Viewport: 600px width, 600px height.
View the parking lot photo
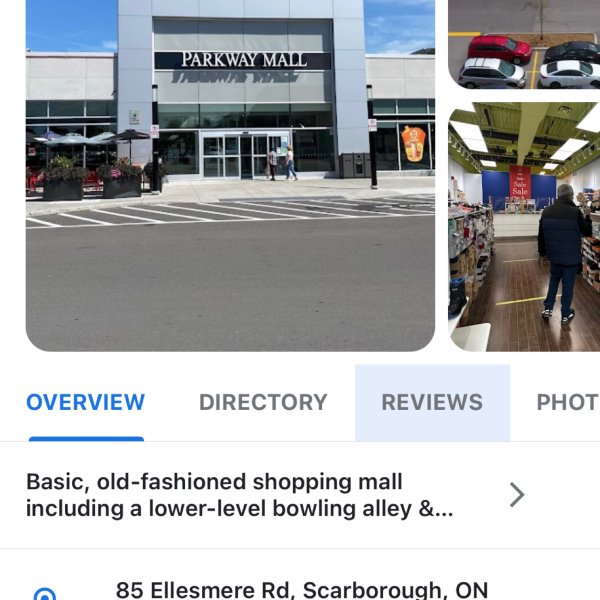524,45
